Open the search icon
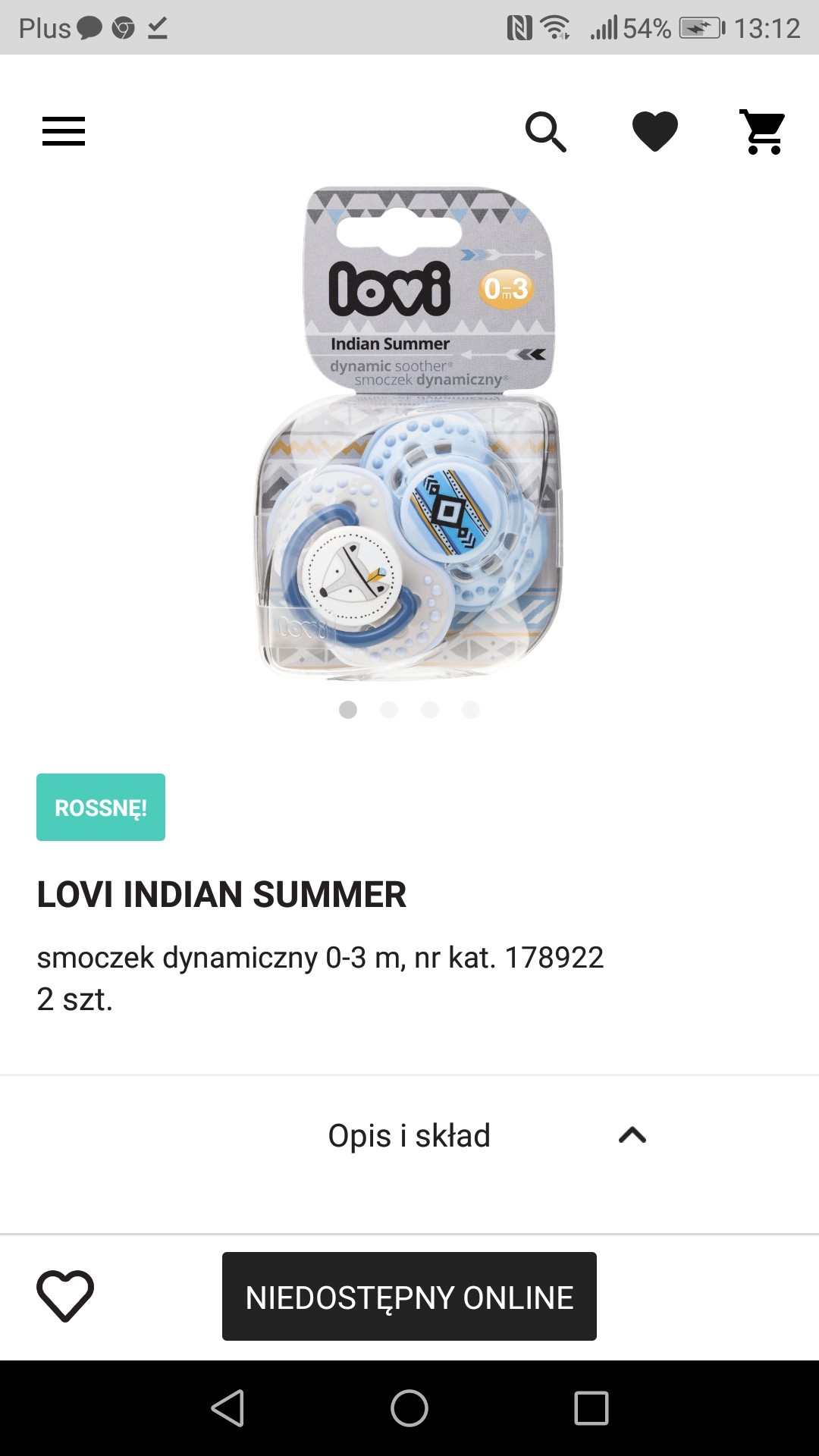Screen dimensions: 819x1456 [546, 132]
